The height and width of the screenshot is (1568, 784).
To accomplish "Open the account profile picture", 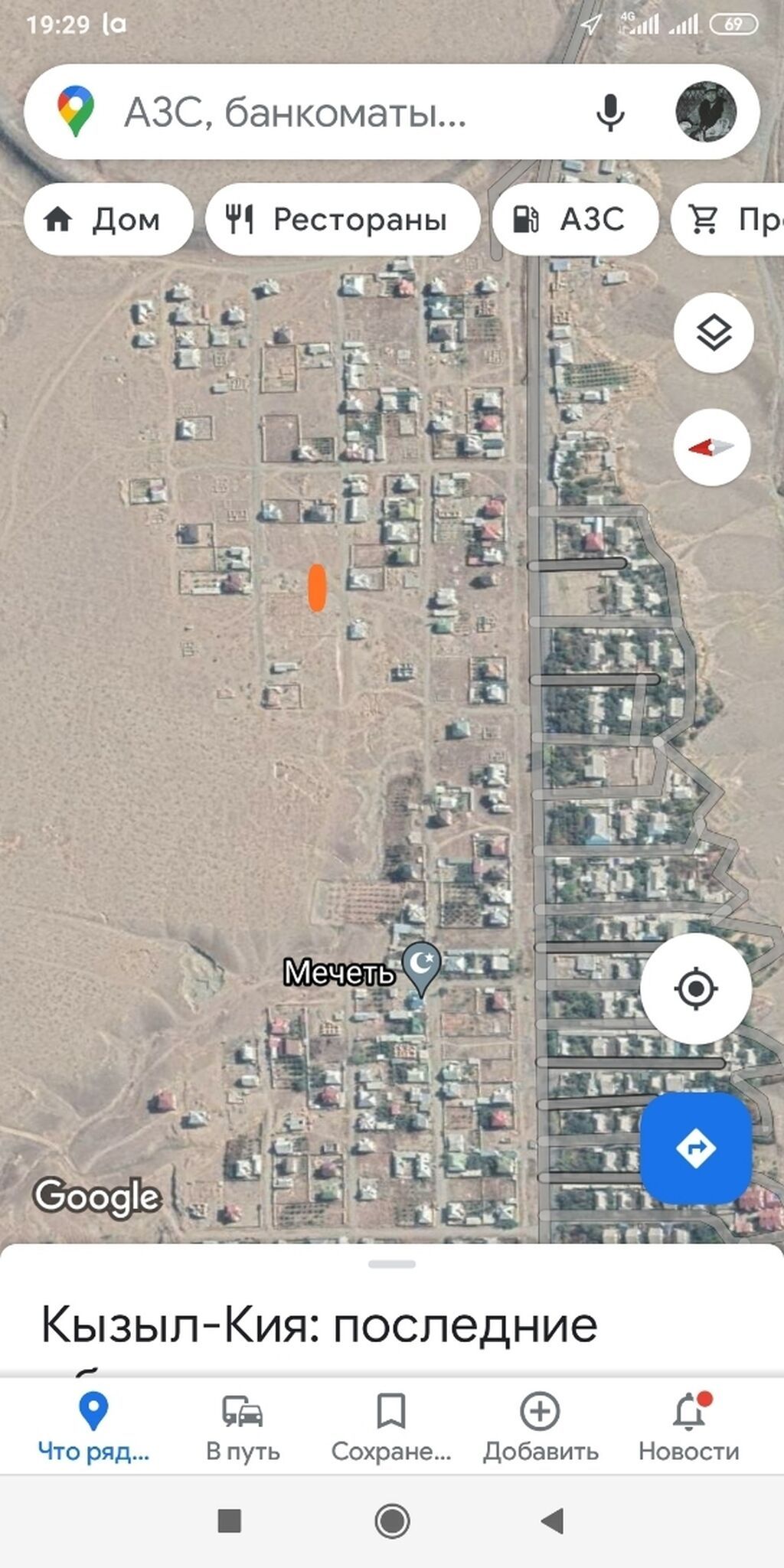I will click(x=705, y=113).
